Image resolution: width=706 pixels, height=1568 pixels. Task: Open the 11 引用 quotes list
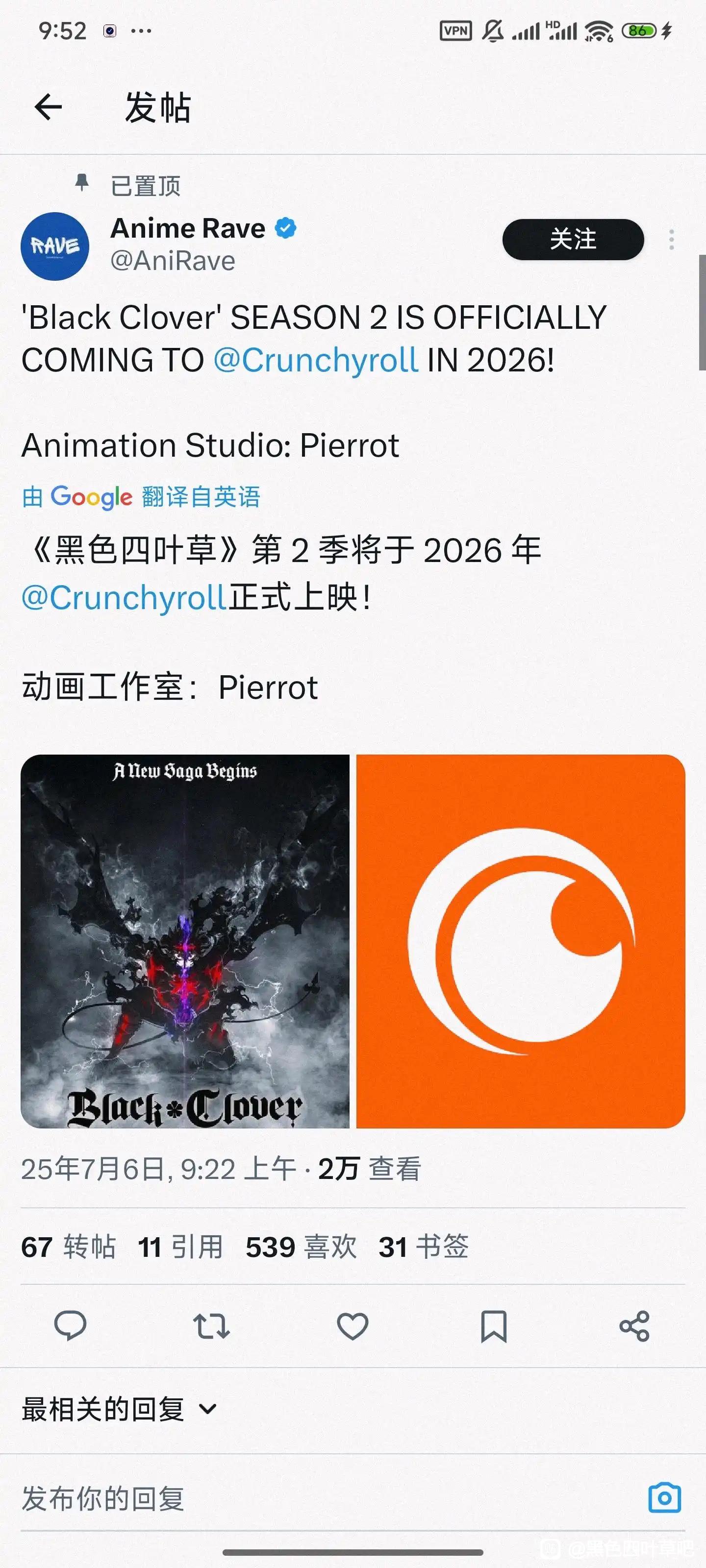point(180,1247)
